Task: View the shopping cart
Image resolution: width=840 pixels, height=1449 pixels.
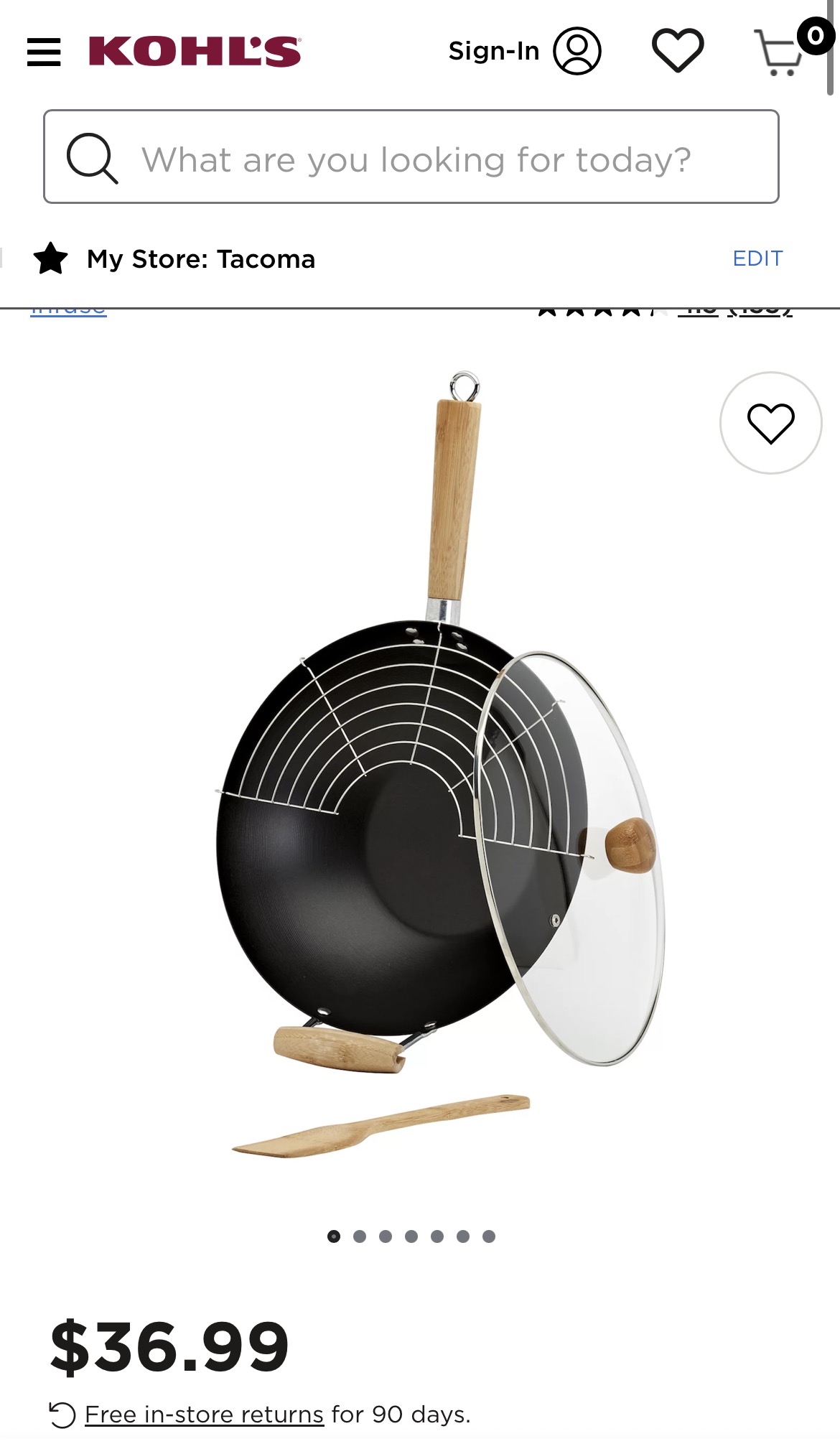Action: click(780, 52)
